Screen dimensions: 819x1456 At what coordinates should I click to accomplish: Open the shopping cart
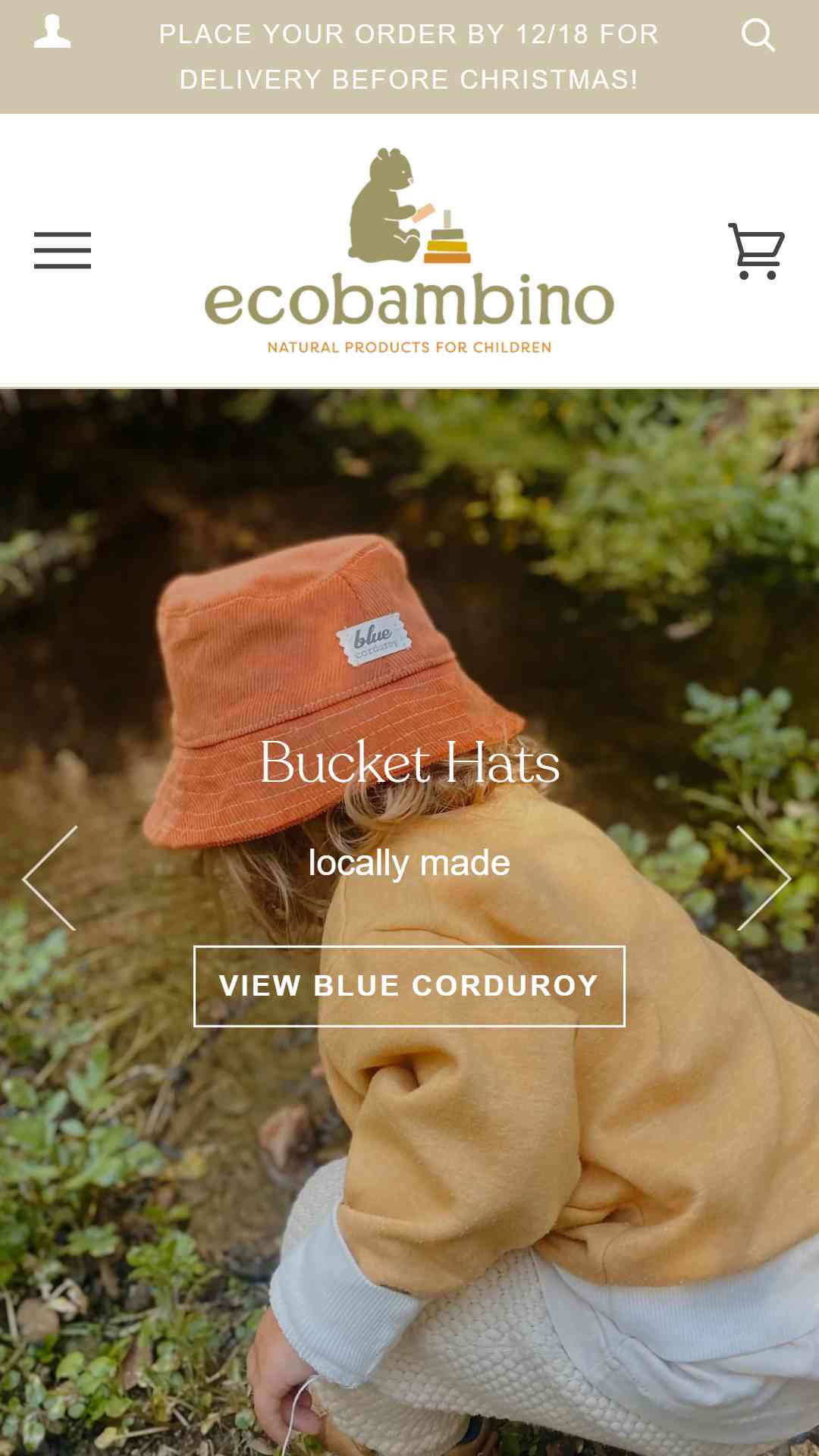click(756, 251)
